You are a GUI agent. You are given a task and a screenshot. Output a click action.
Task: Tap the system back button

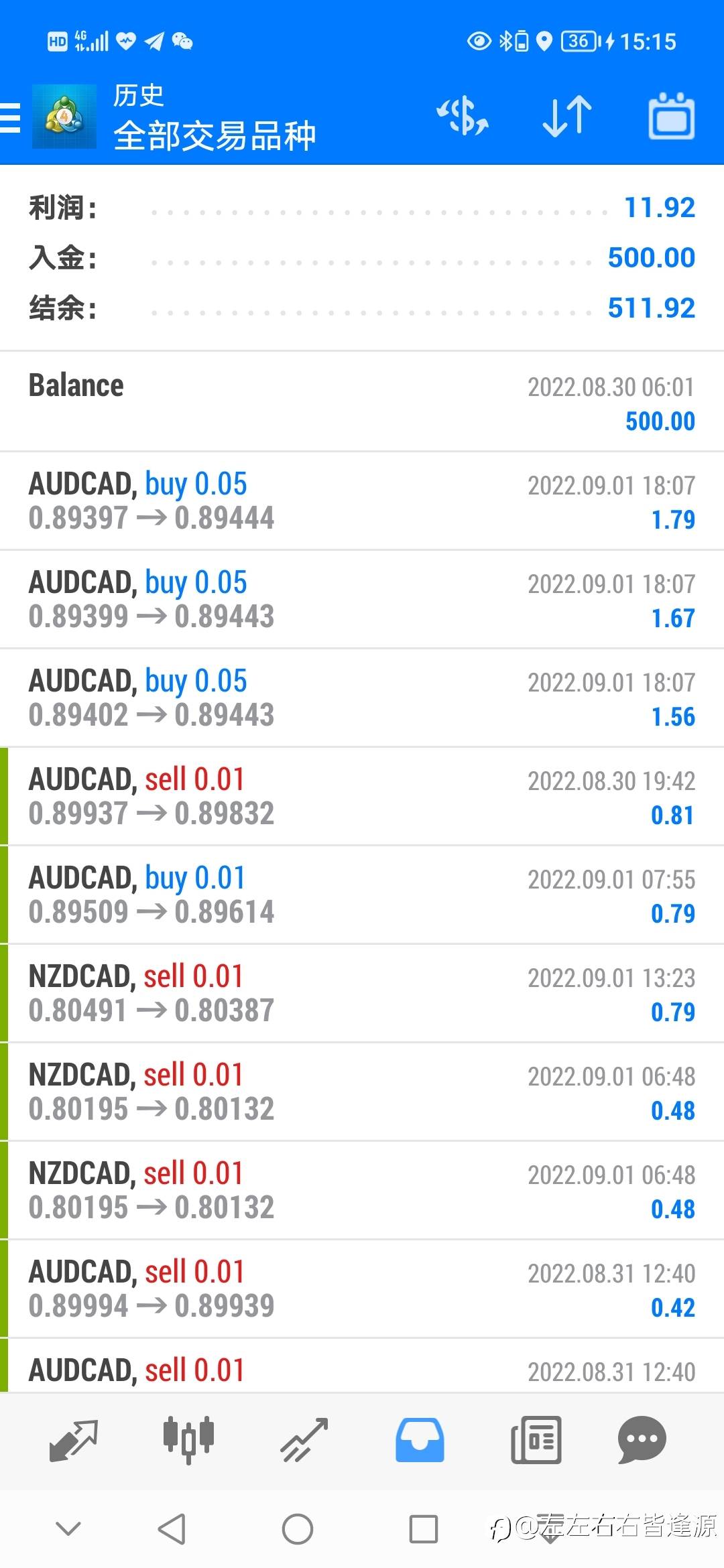172,1529
